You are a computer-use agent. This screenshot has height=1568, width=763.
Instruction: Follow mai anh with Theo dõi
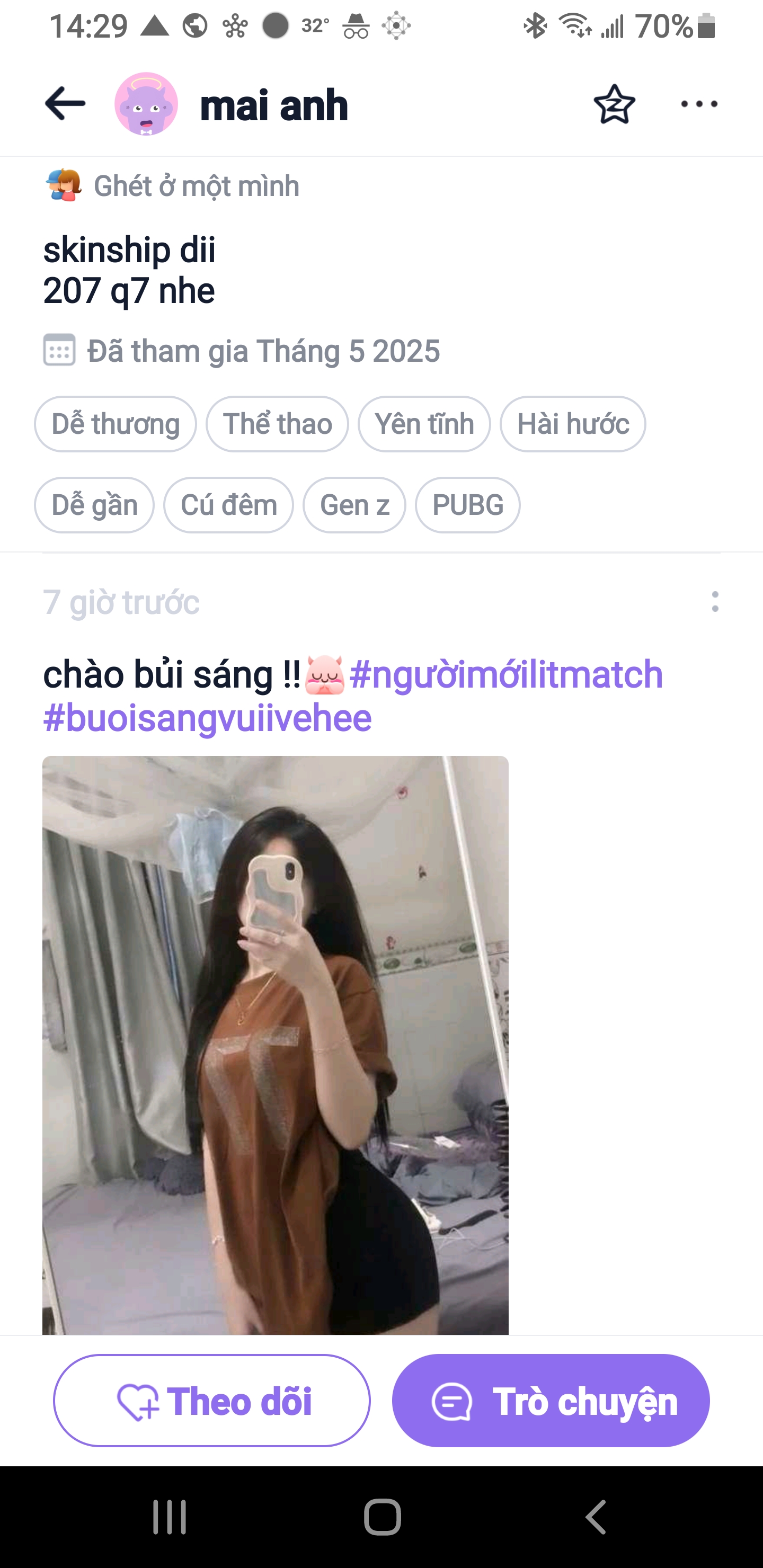[x=212, y=1401]
